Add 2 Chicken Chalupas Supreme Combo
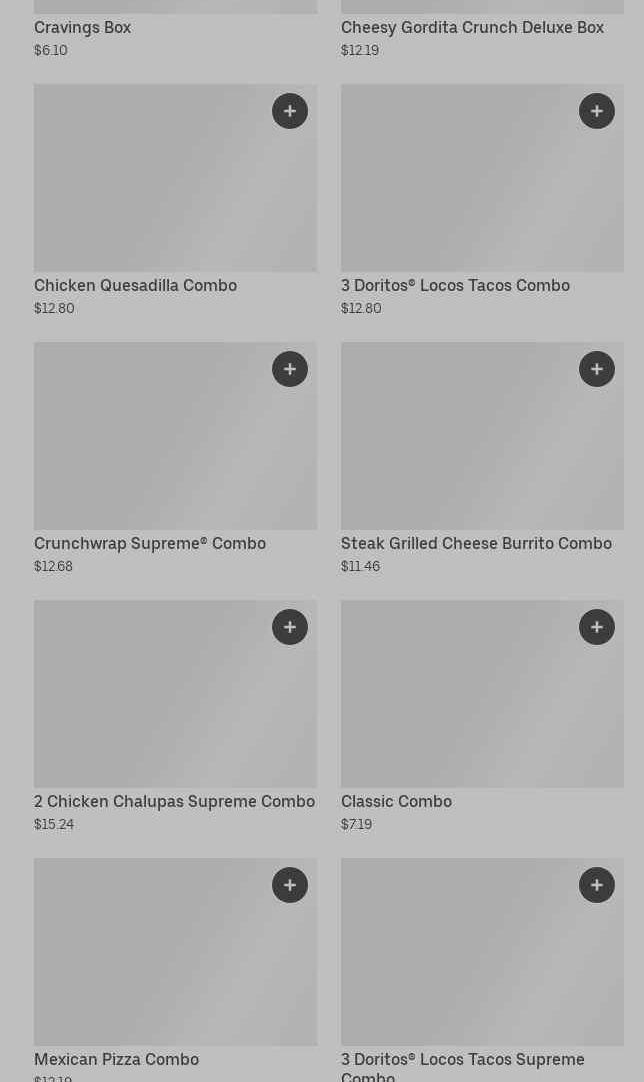Screen dimensions: 644x1082 point(290,627)
